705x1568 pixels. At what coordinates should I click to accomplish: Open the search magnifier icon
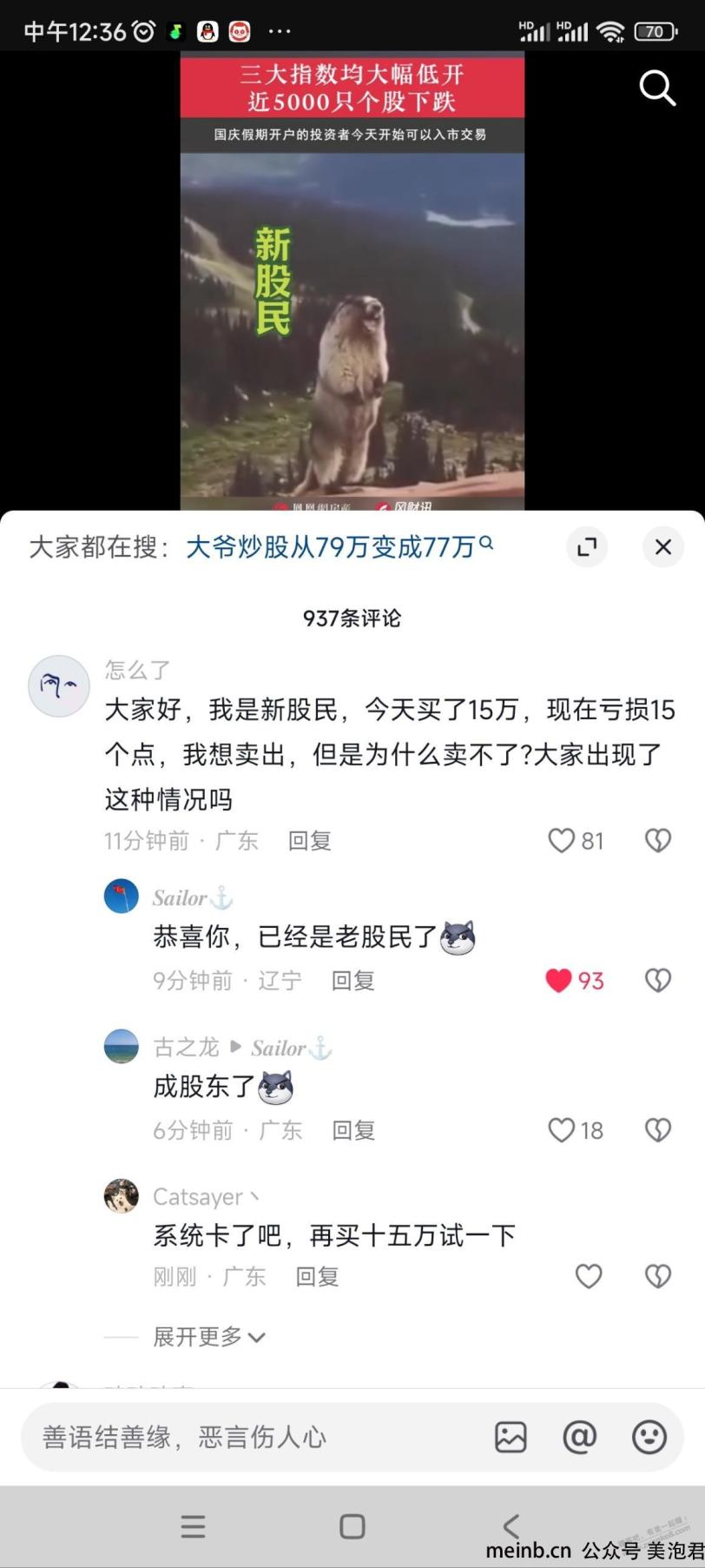click(x=657, y=88)
